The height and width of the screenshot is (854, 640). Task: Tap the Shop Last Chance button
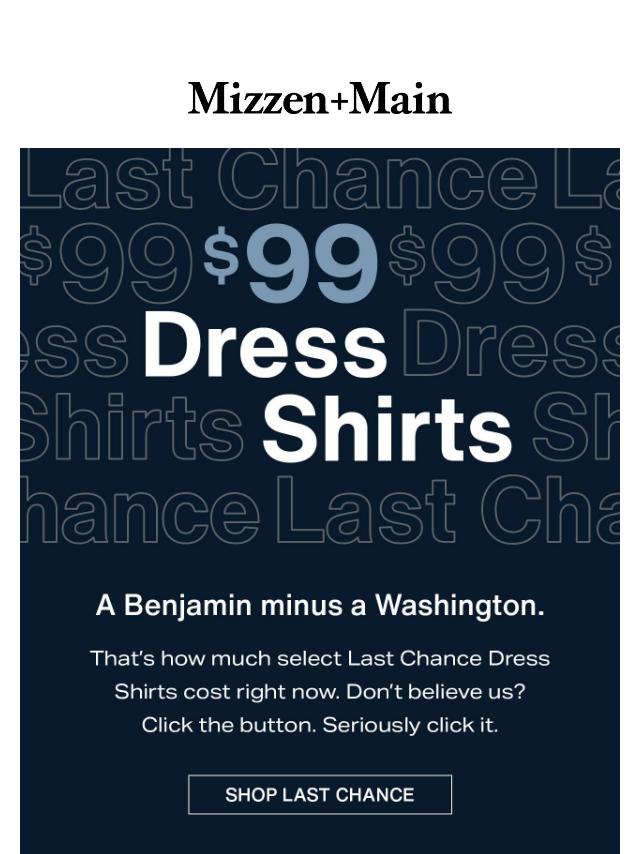pos(320,795)
